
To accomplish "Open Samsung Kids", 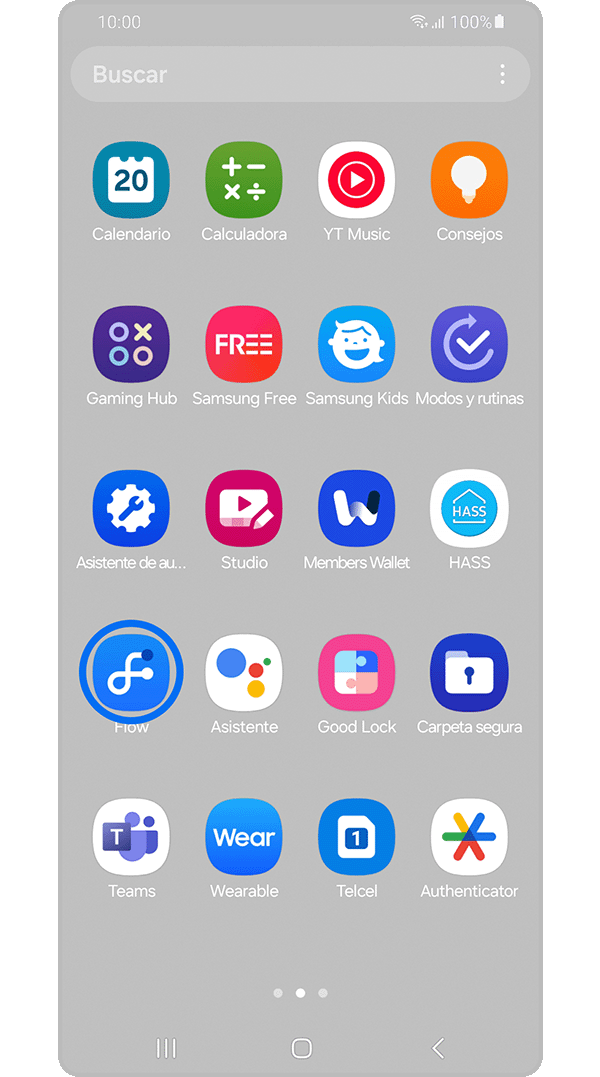I will 357,345.
